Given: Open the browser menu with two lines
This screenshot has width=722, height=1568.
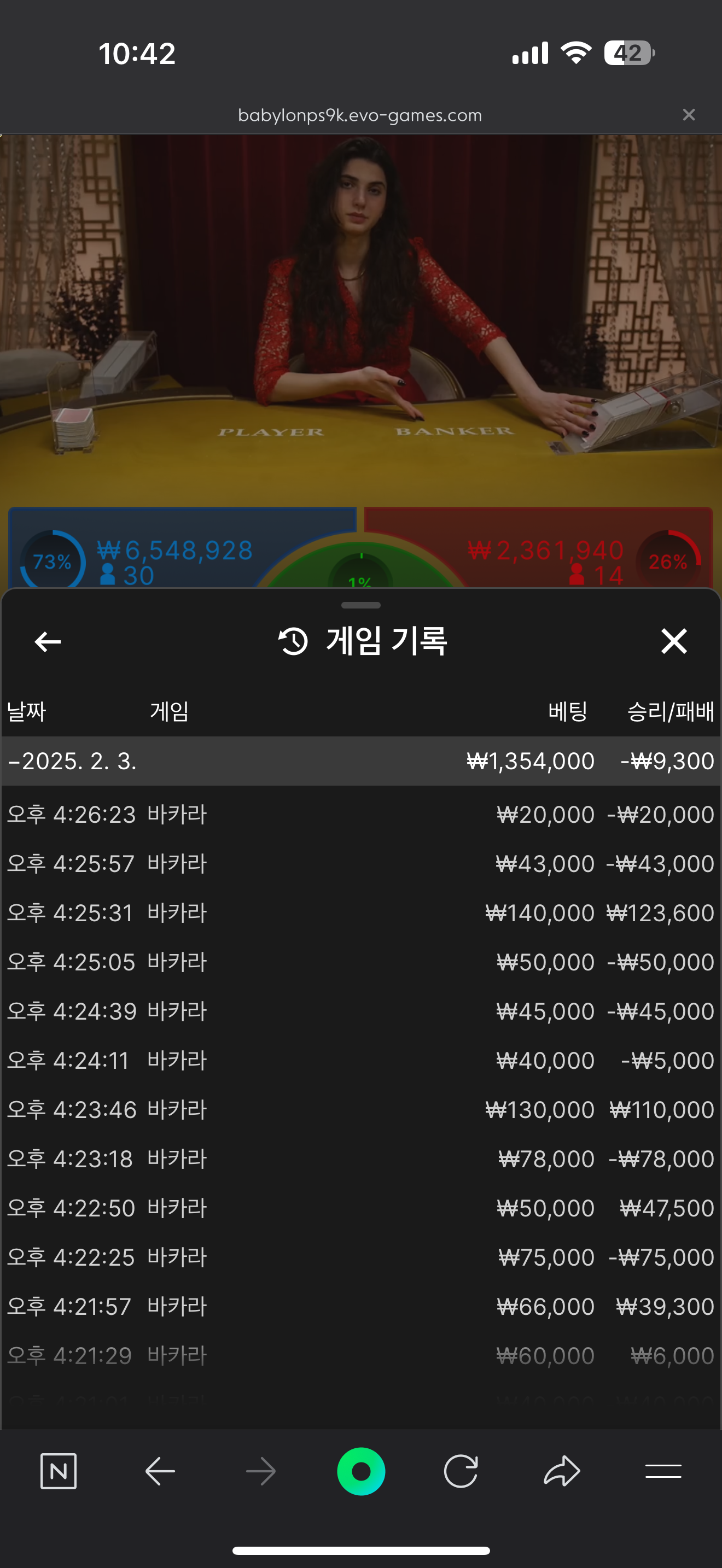Looking at the screenshot, I should pos(663,1471).
